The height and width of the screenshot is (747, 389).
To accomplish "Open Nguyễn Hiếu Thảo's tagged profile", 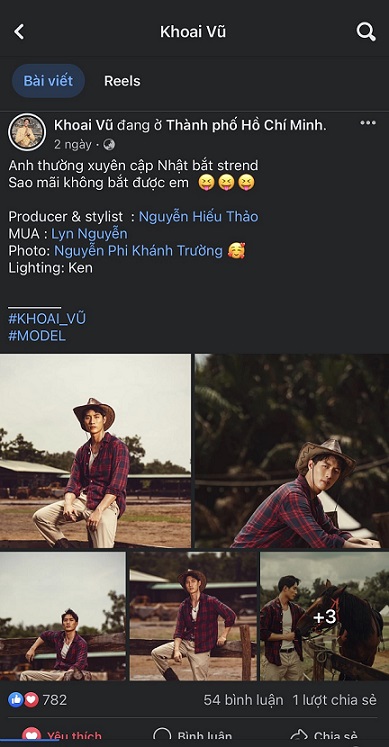I will tap(199, 217).
